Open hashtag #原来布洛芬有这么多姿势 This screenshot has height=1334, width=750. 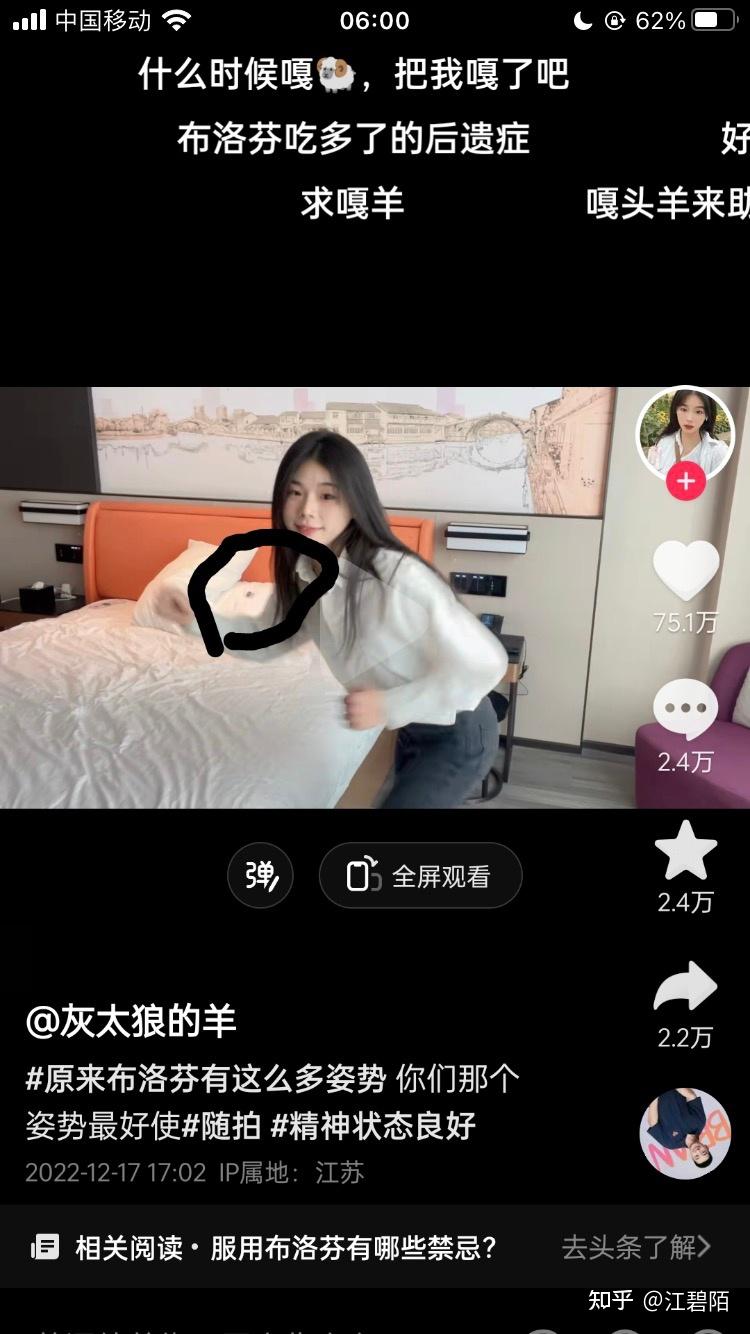click(x=206, y=1079)
